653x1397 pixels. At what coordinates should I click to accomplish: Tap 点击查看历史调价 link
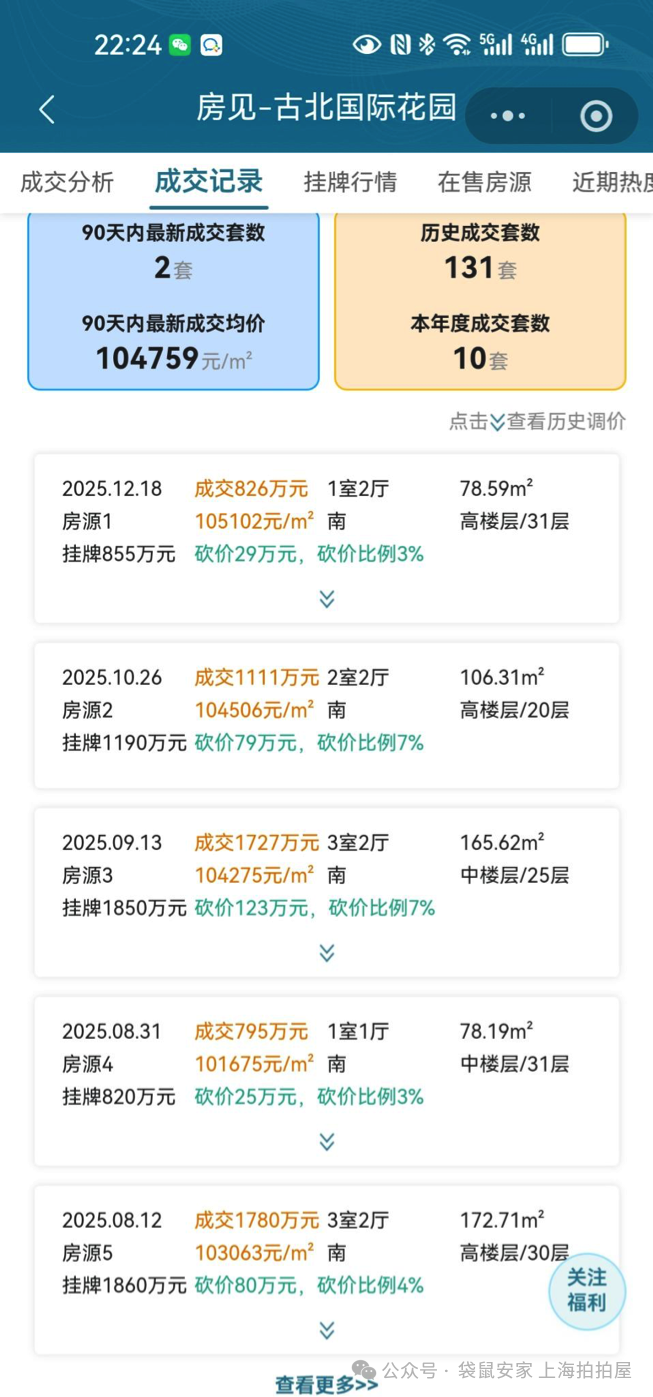coord(537,422)
